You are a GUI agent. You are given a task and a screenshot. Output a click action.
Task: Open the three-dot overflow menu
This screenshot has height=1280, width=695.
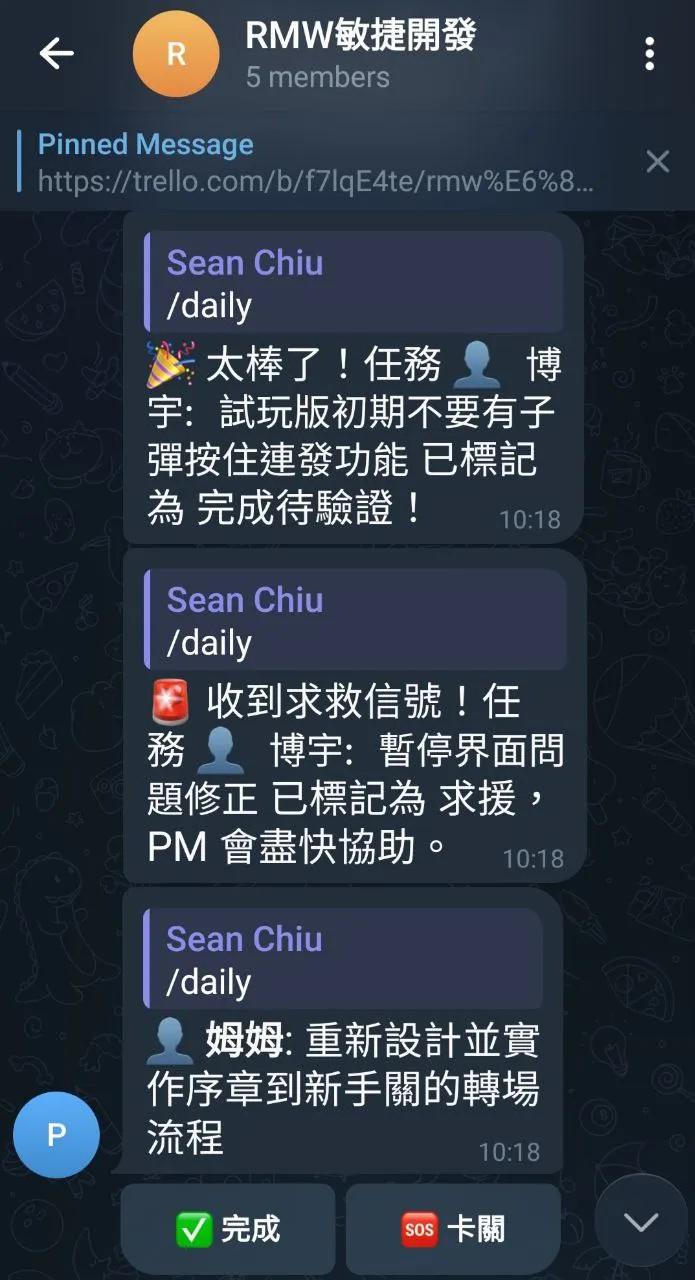pyautogui.click(x=650, y=54)
